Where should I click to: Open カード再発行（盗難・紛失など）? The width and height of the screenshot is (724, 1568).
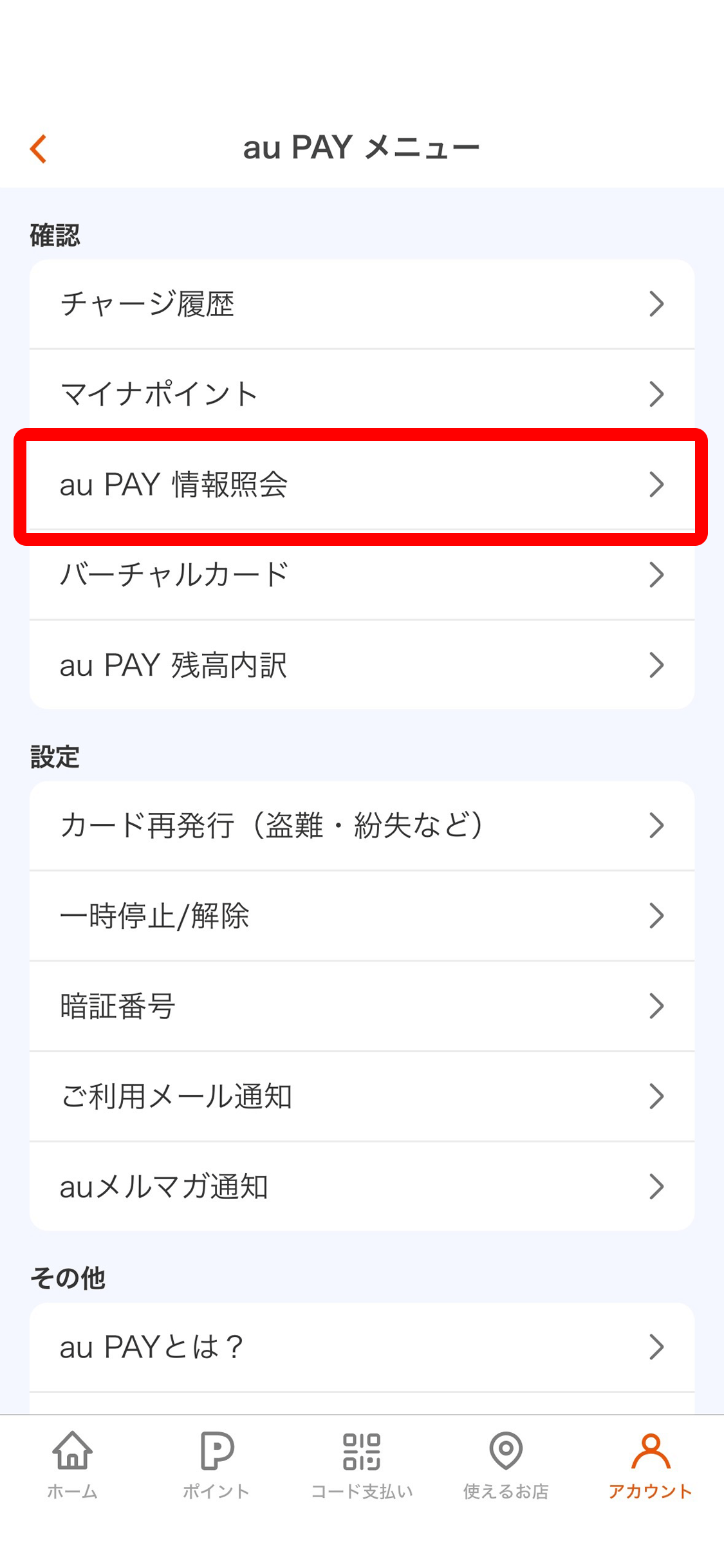(x=362, y=825)
